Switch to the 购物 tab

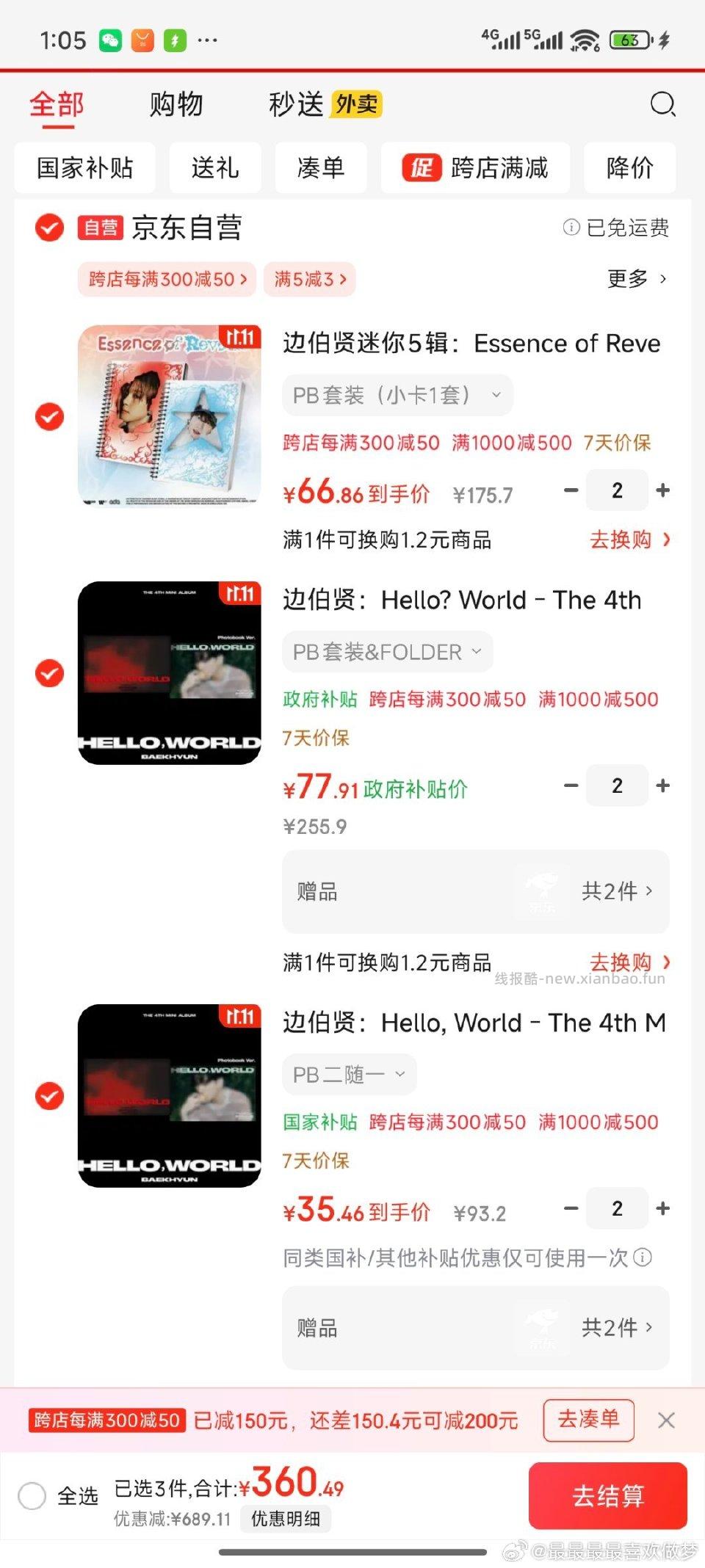coord(176,104)
